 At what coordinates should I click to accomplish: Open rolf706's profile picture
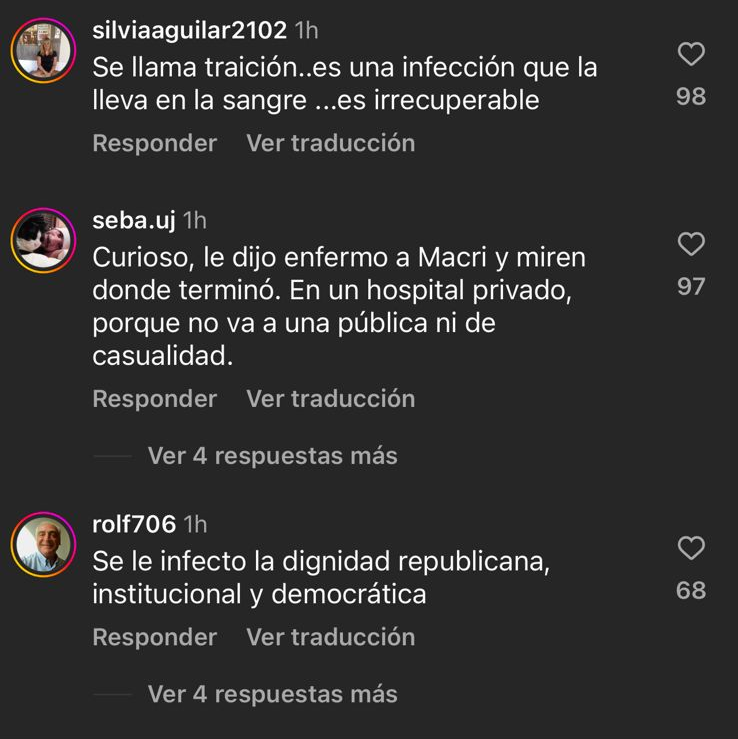[43, 545]
